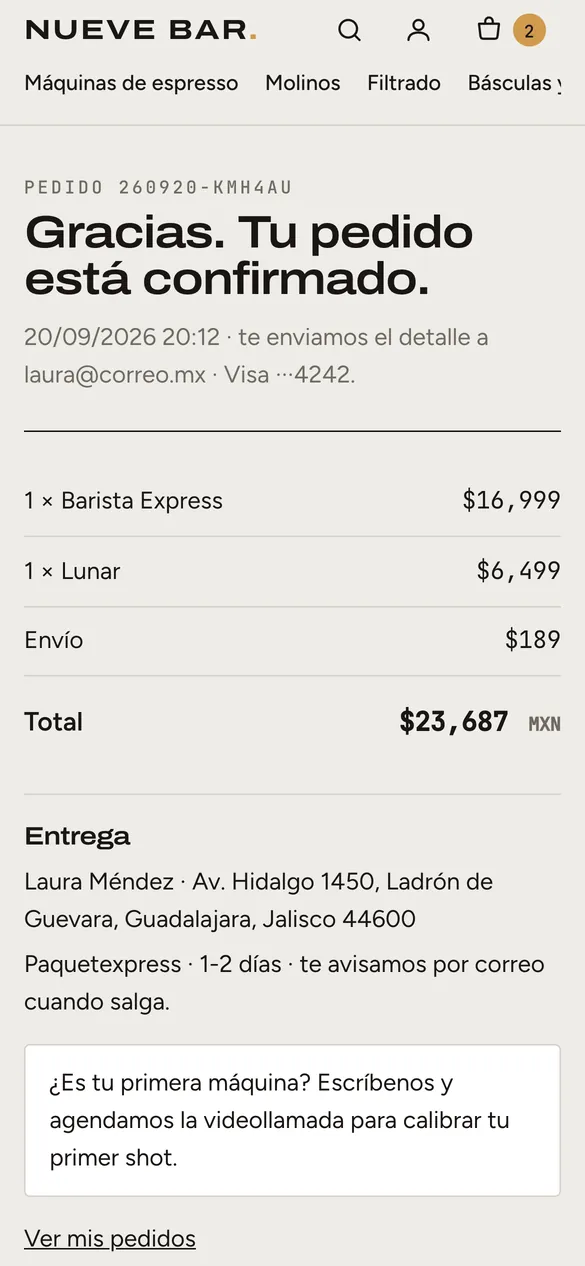Image resolution: width=585 pixels, height=1266 pixels.
Task: Open the Molinos category
Action: click(x=303, y=83)
